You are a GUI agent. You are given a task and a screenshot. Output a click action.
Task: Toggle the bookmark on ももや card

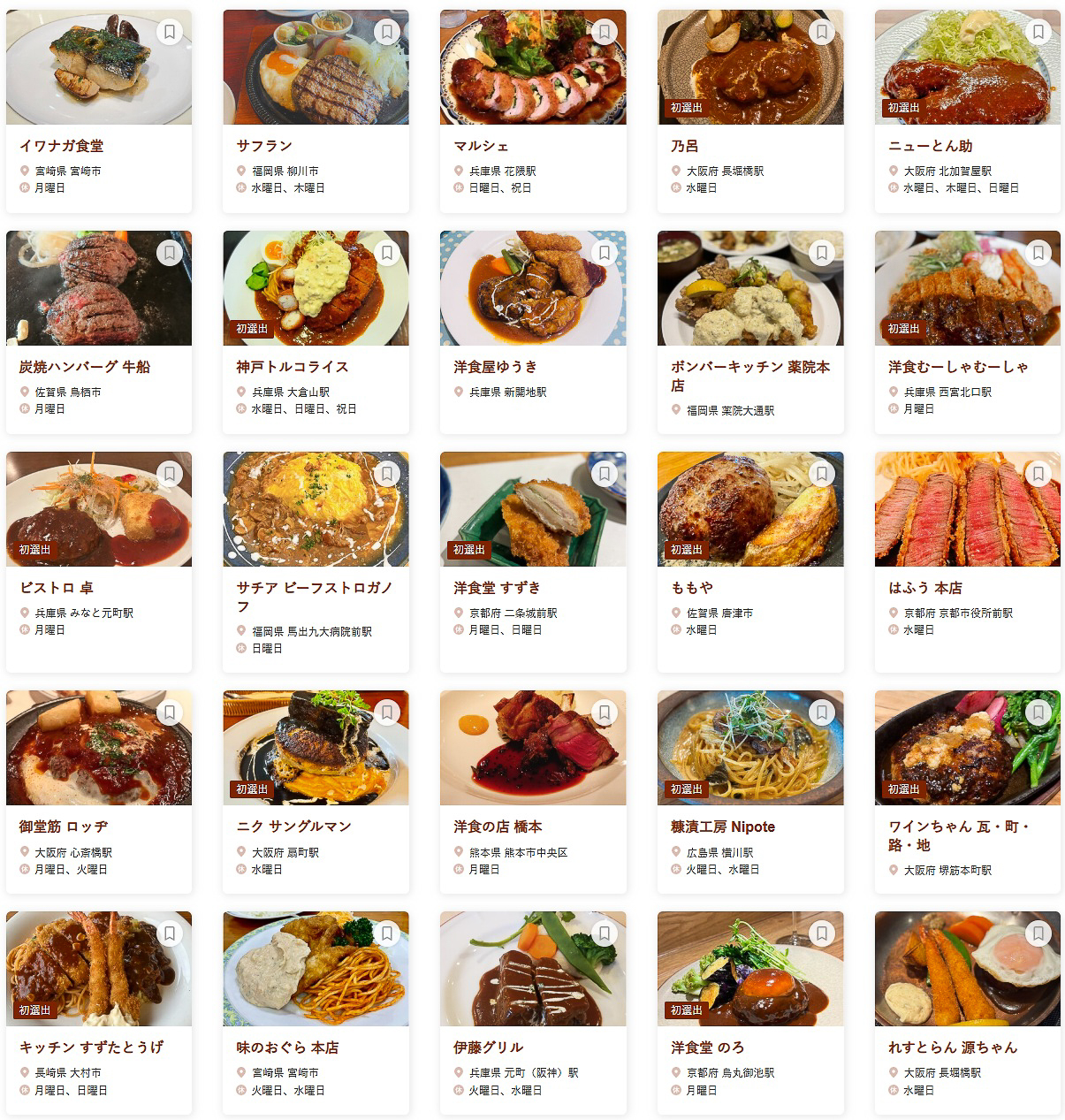821,471
